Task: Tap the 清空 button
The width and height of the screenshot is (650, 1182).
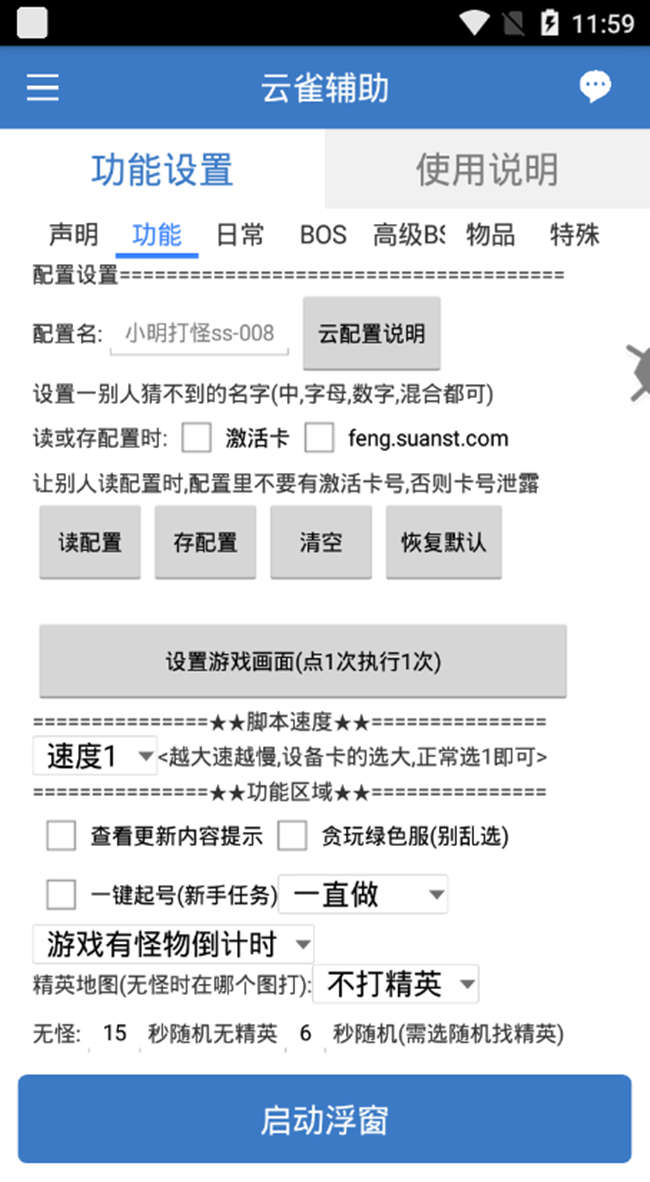Action: (321, 543)
